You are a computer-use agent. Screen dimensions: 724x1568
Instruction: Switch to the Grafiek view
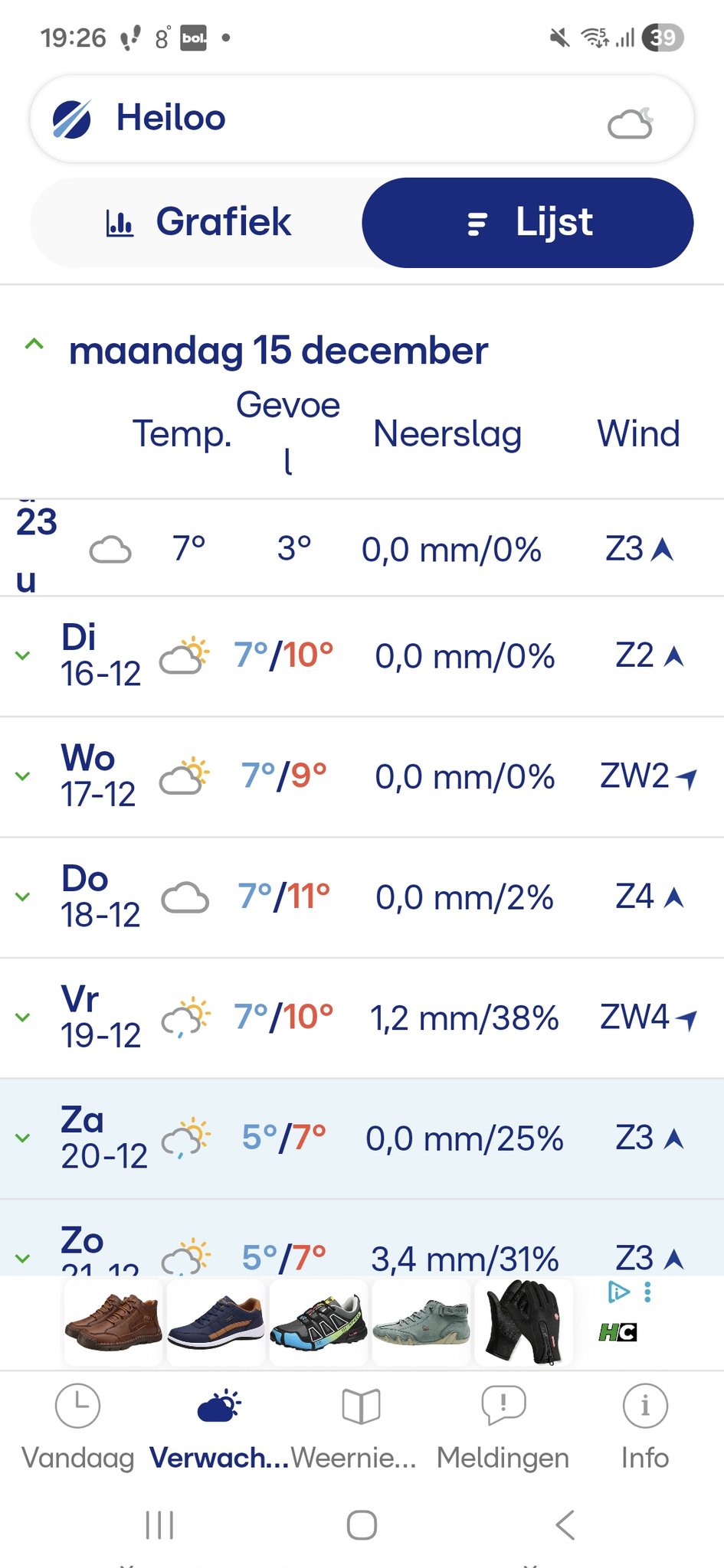197,223
